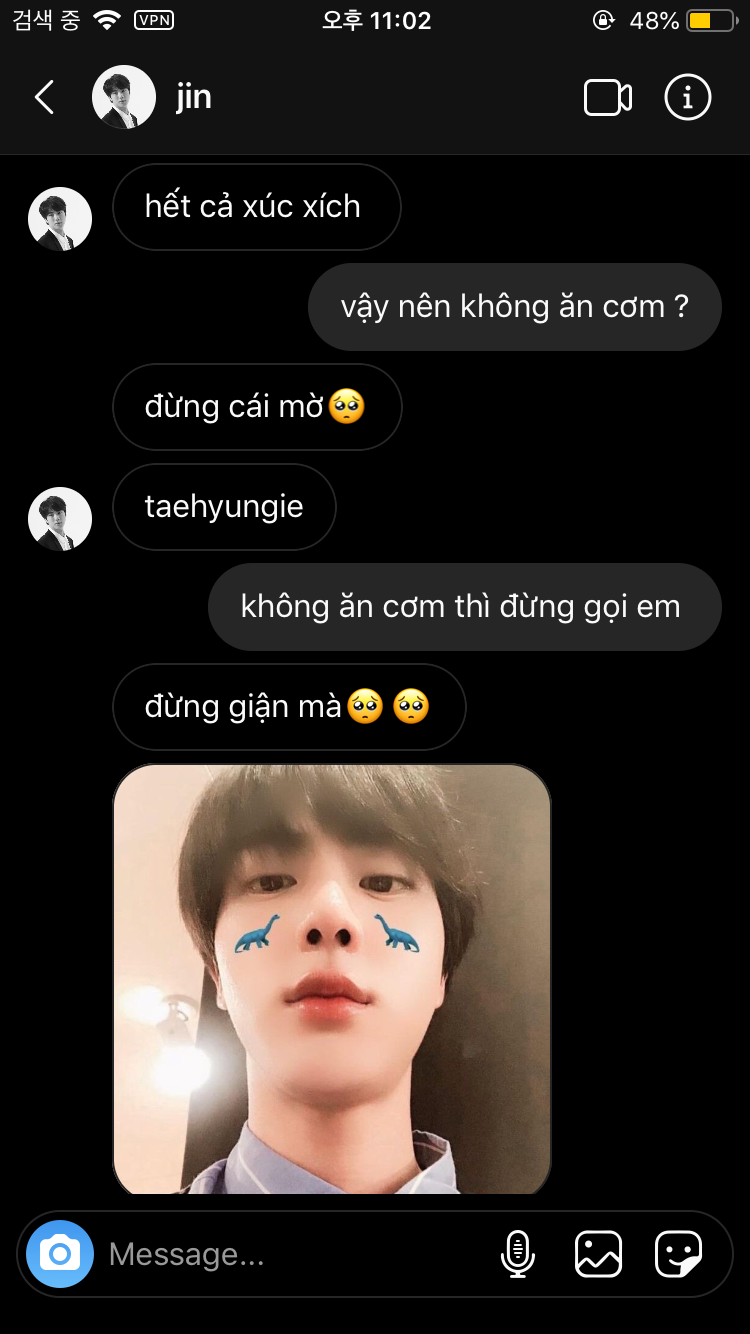The image size is (750, 1334).
Task: Open the camera from the message bar
Action: coord(60,1254)
